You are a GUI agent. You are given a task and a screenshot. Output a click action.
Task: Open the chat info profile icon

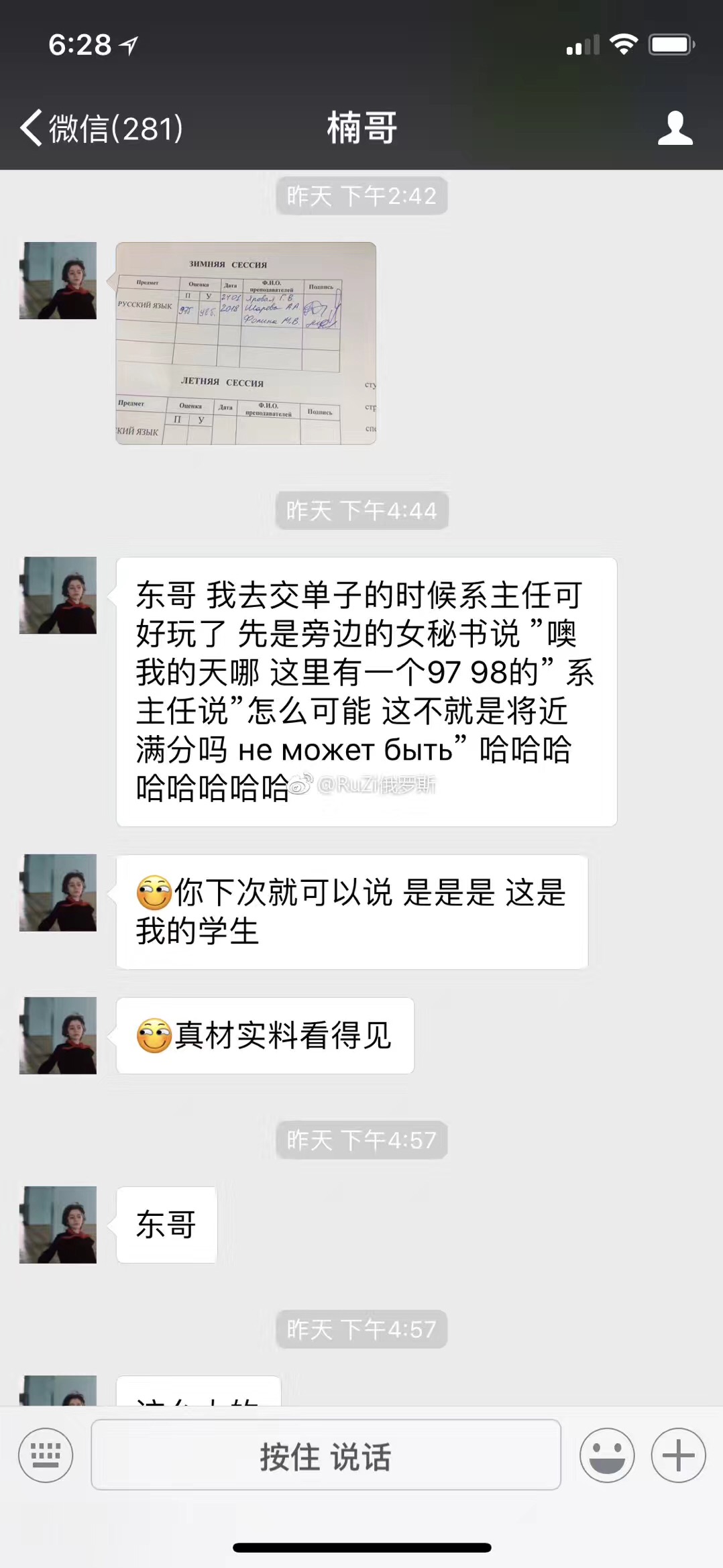pyautogui.click(x=675, y=127)
